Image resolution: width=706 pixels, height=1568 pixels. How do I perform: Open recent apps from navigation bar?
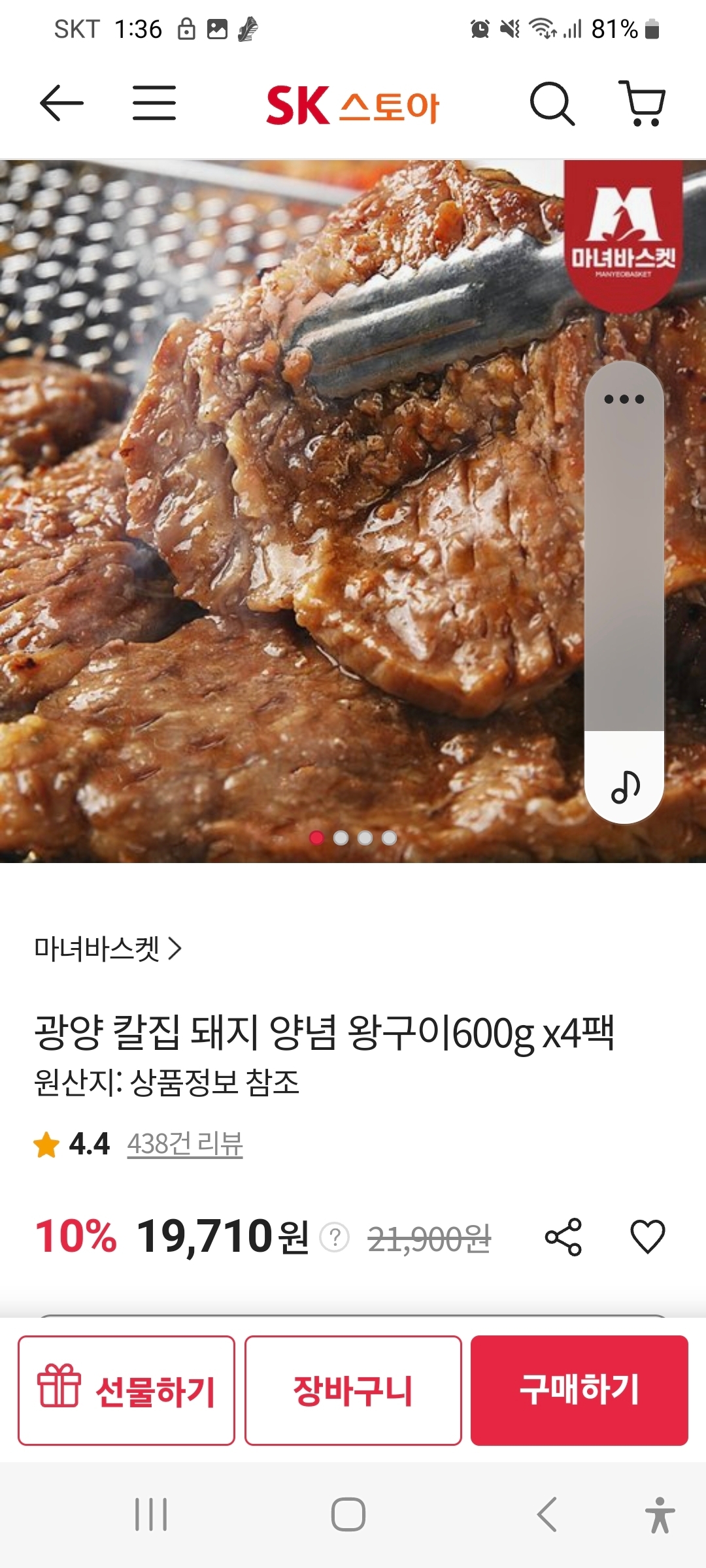point(151,1514)
